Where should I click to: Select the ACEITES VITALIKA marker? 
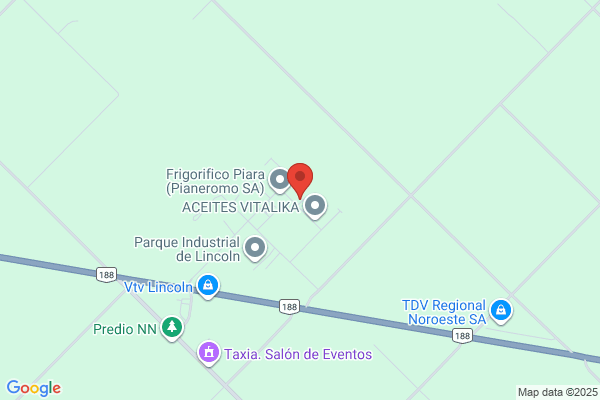pyautogui.click(x=315, y=207)
